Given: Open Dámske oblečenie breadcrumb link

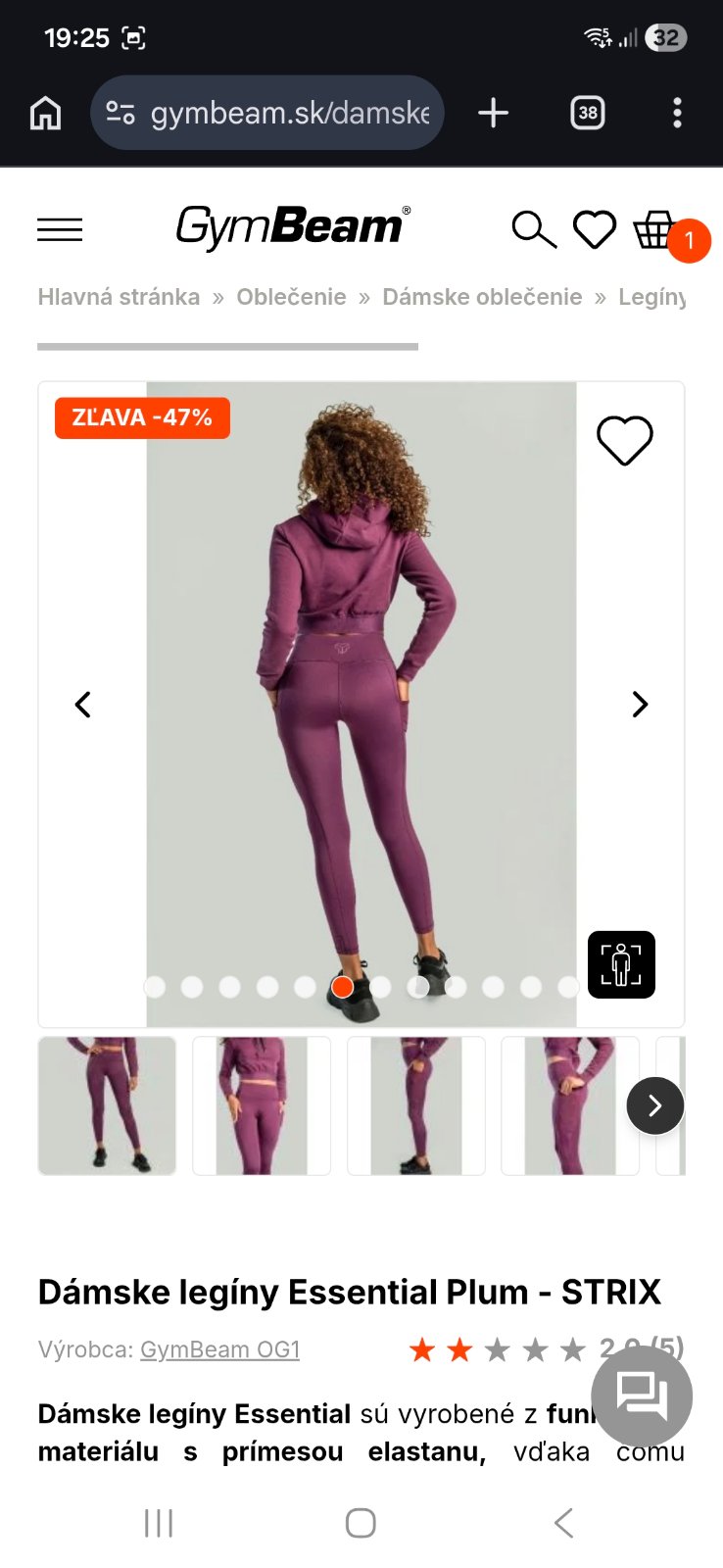Looking at the screenshot, I should [482, 297].
